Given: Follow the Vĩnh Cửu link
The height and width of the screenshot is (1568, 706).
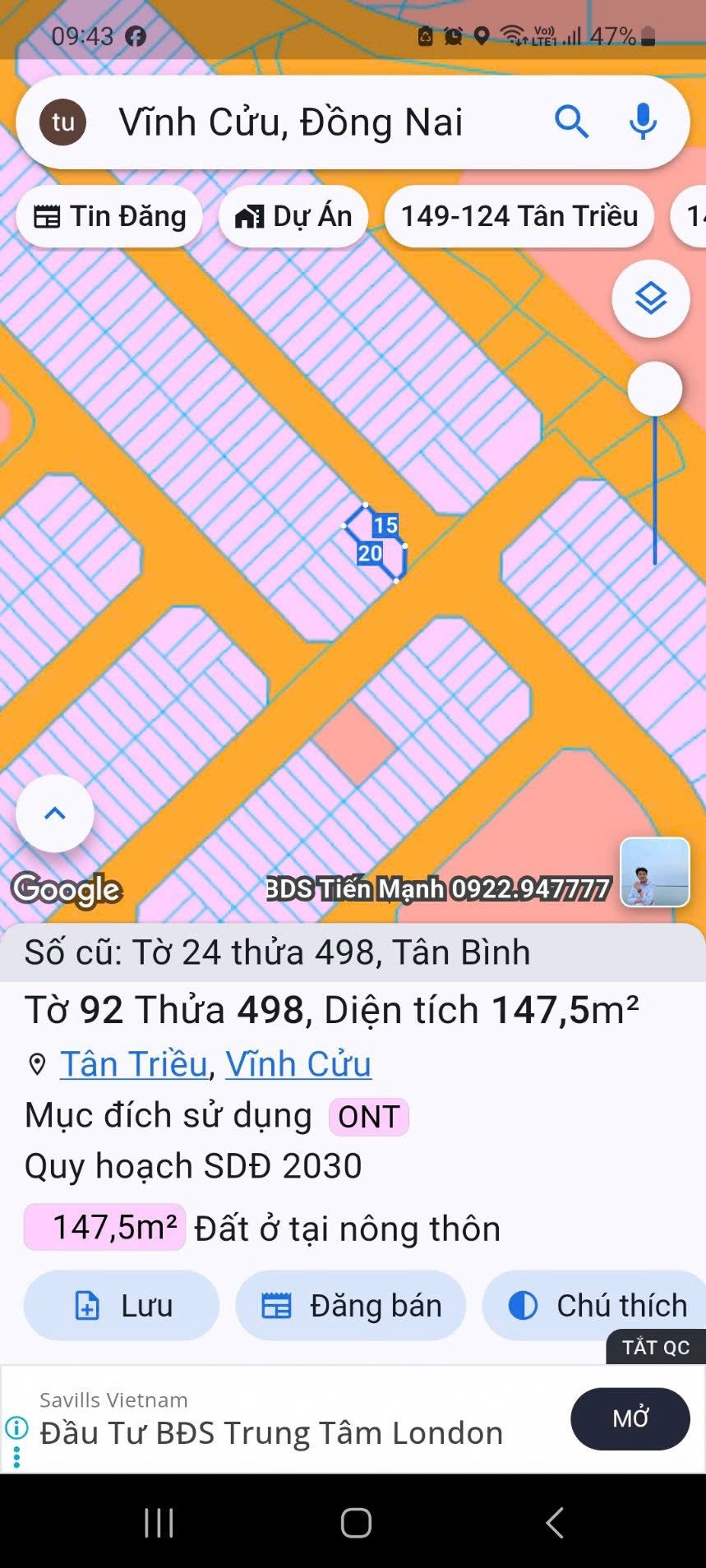Looking at the screenshot, I should (x=298, y=1063).
